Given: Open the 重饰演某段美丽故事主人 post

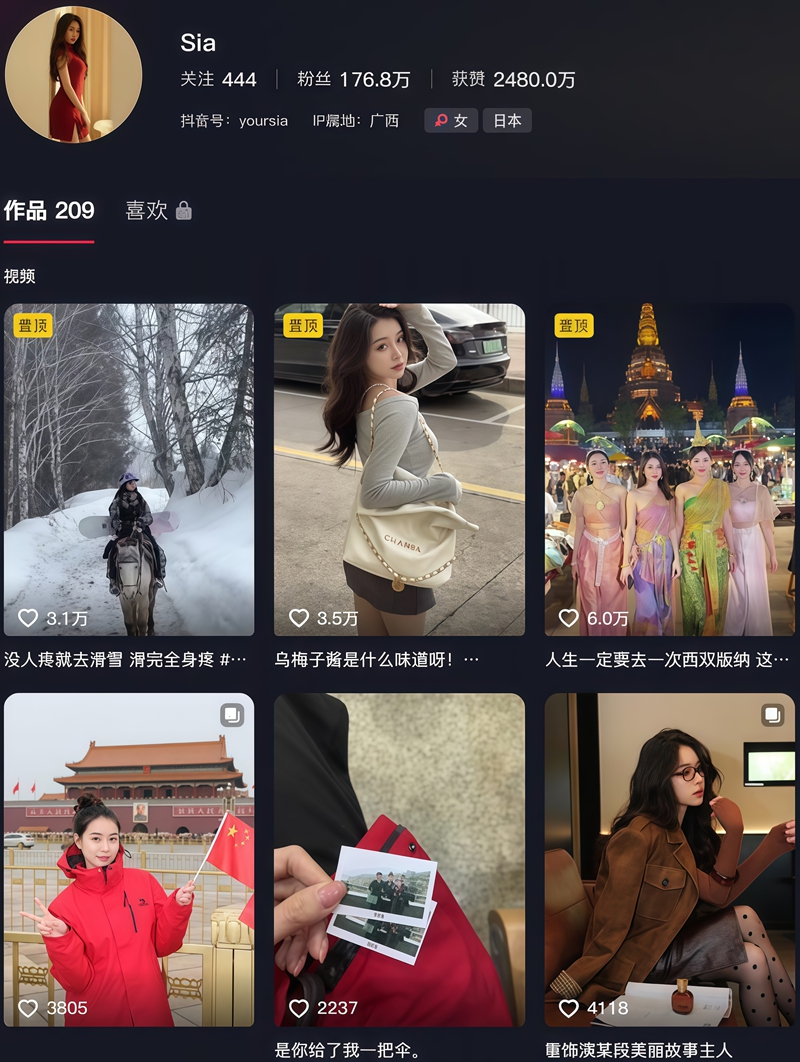Looking at the screenshot, I should pos(669,859).
